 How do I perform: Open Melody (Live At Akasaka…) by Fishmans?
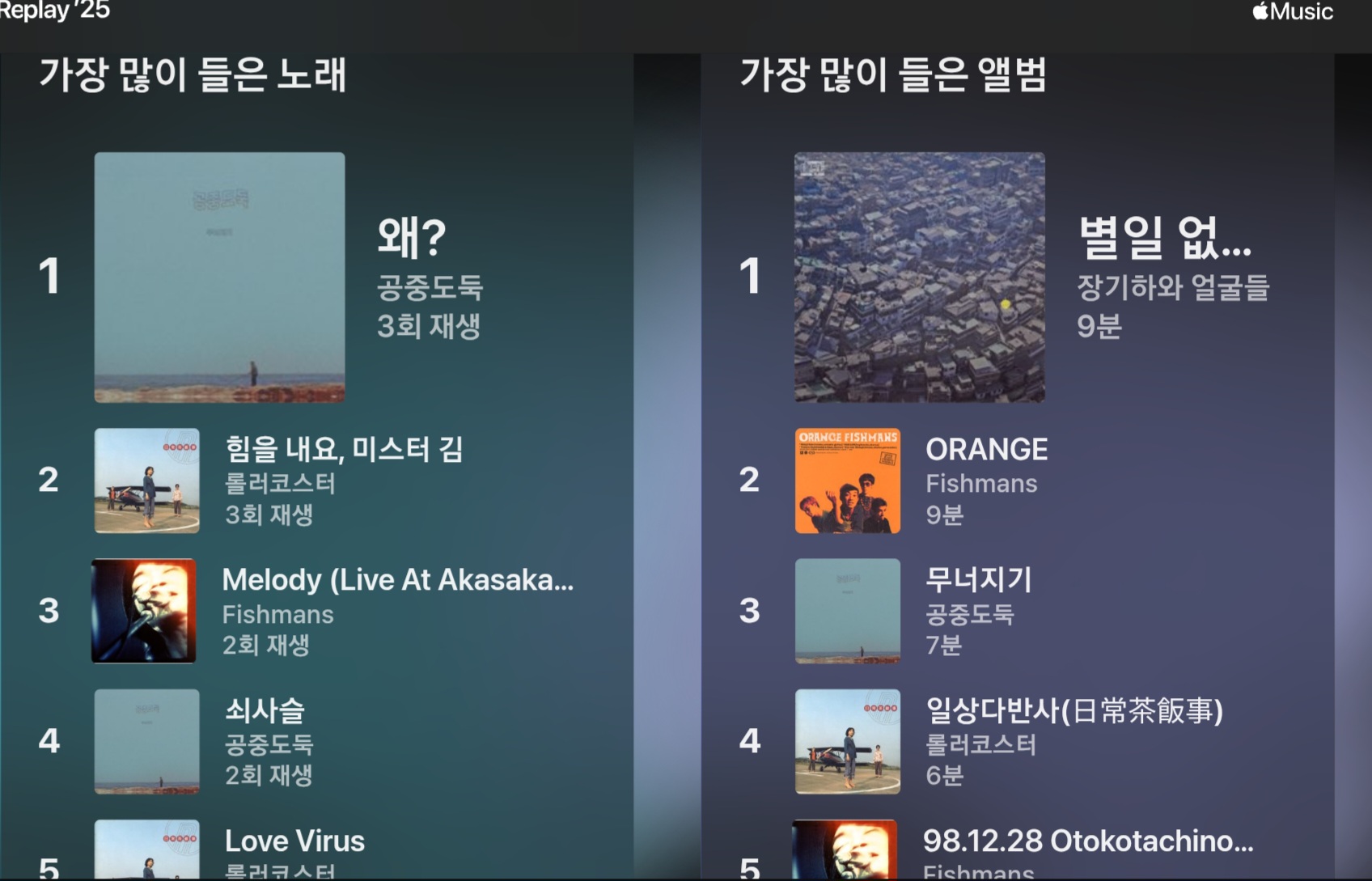coord(397,580)
